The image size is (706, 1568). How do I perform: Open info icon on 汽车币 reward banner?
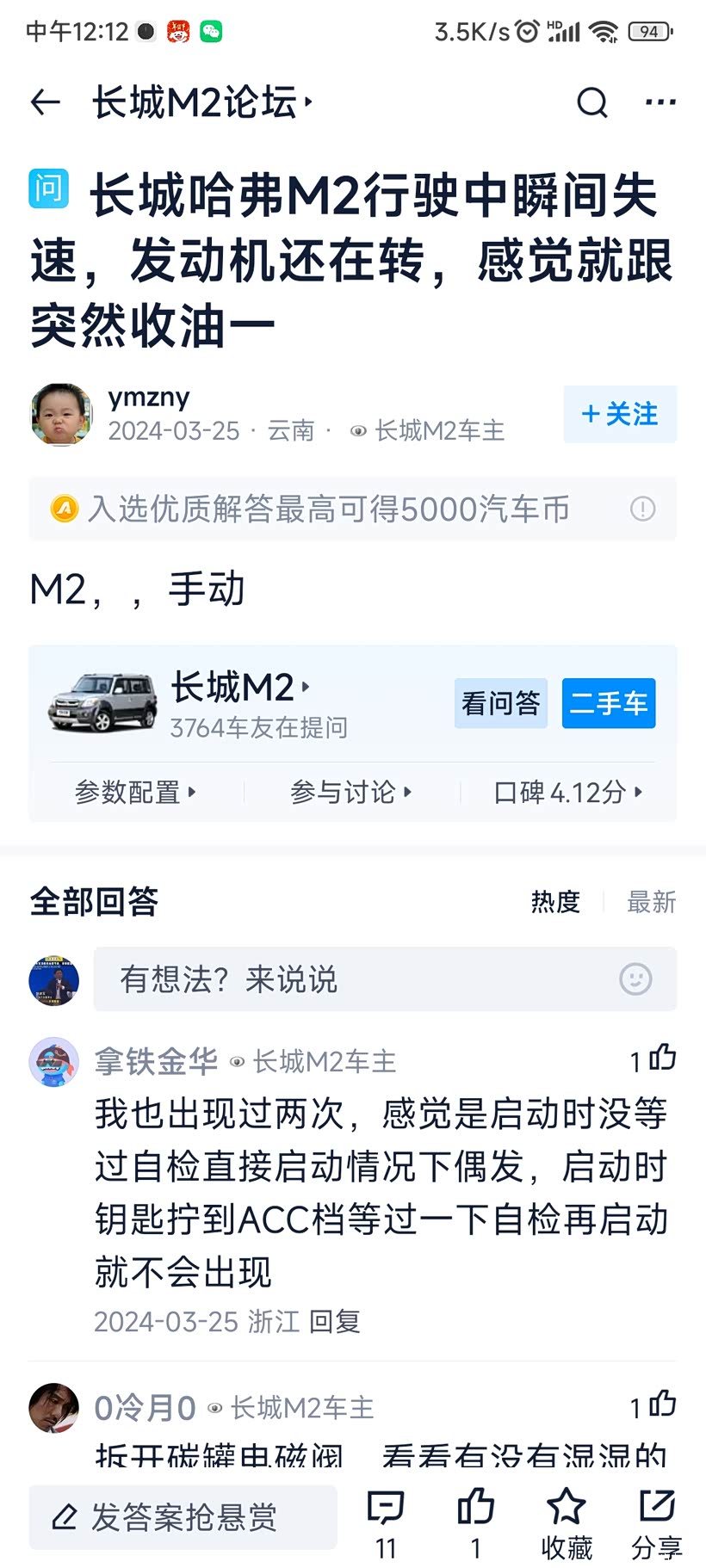[x=642, y=509]
